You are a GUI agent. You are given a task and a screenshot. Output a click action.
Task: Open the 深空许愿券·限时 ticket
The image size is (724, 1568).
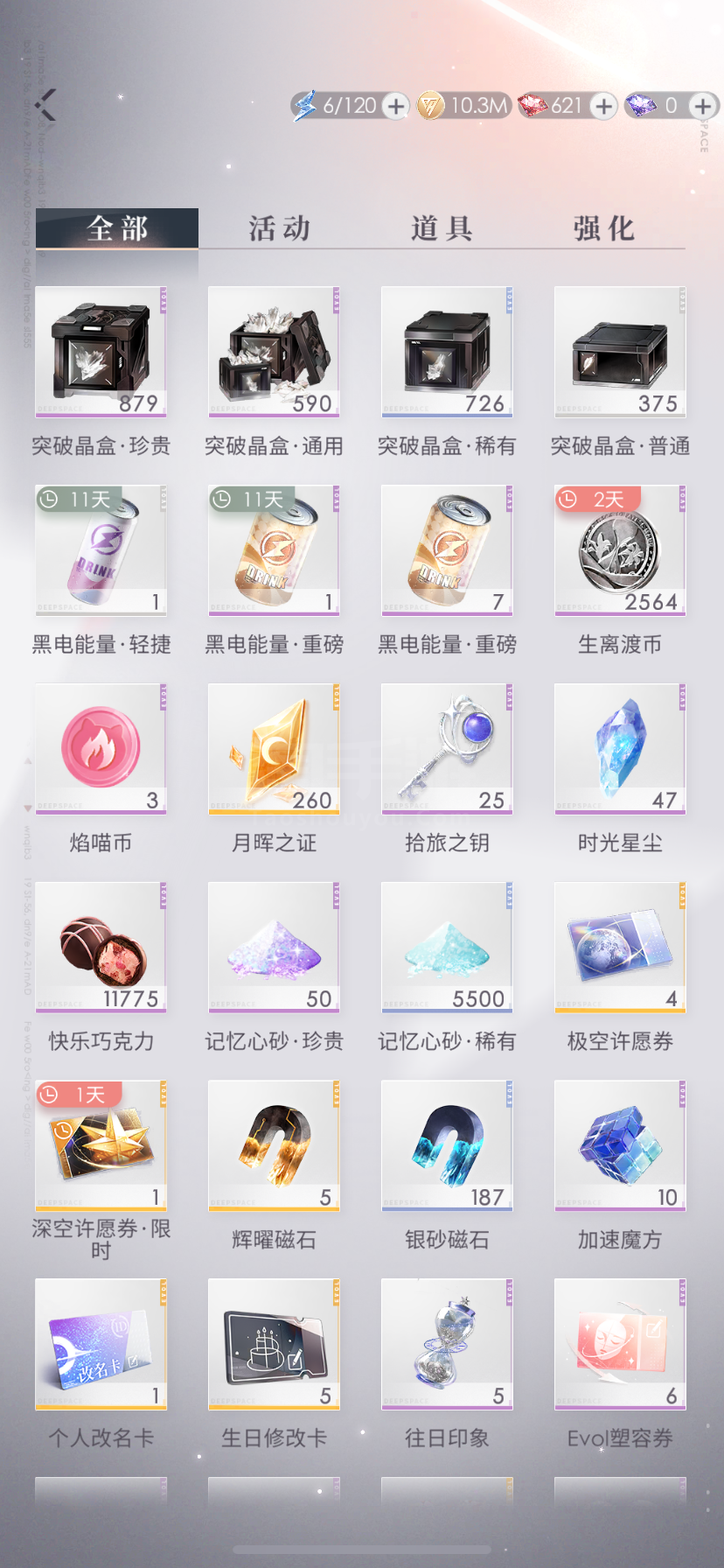tap(101, 1146)
